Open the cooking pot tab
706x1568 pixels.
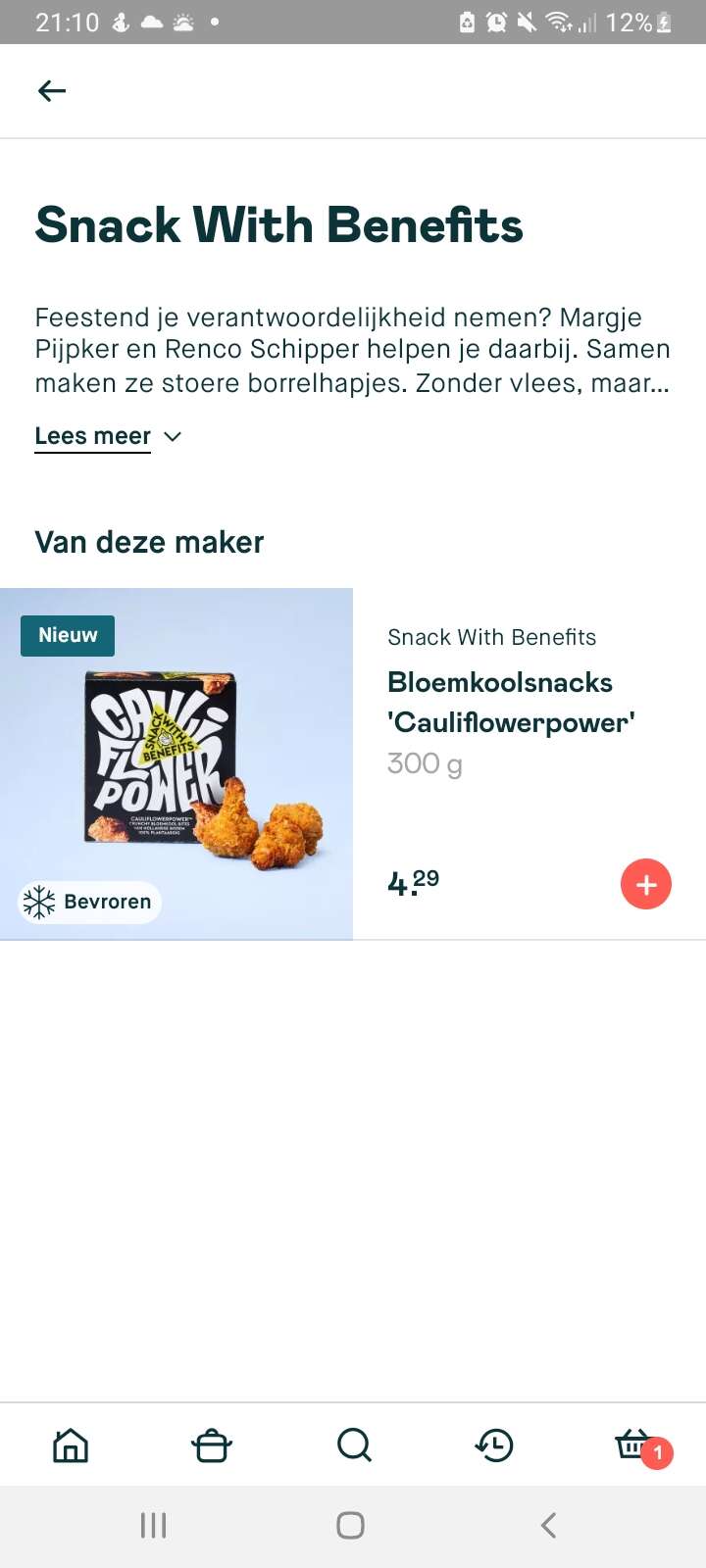(x=212, y=1445)
